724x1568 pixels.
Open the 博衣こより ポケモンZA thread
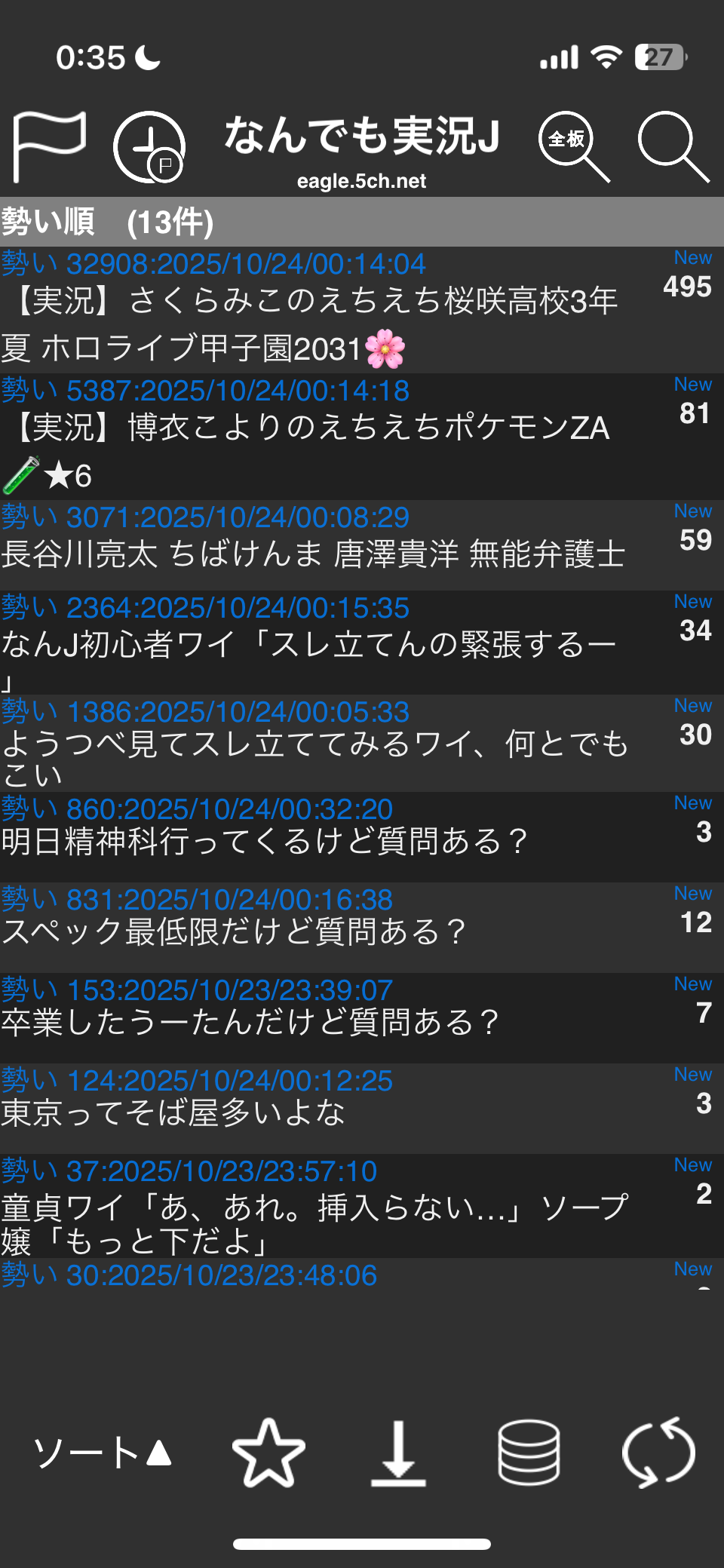pos(362,437)
